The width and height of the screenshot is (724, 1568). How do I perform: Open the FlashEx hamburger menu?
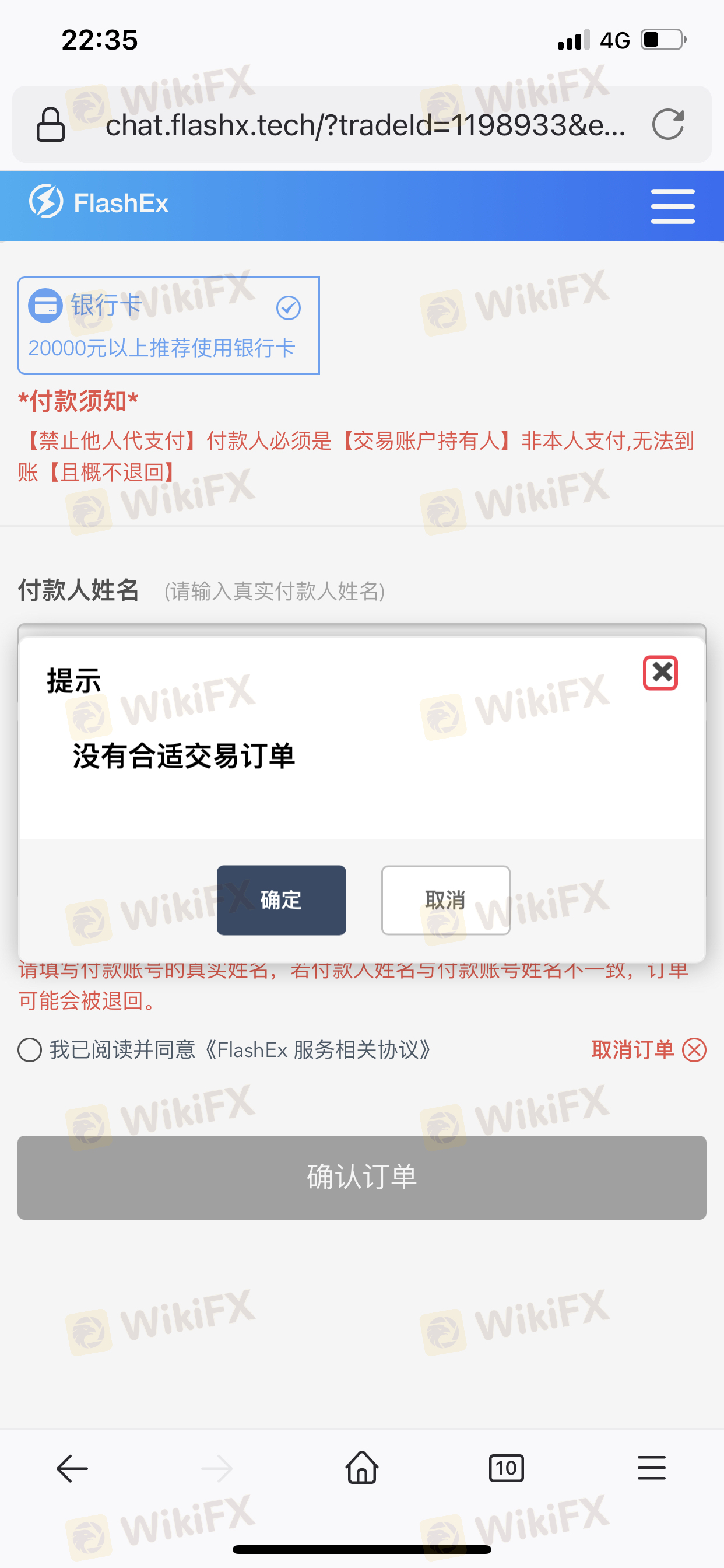672,206
